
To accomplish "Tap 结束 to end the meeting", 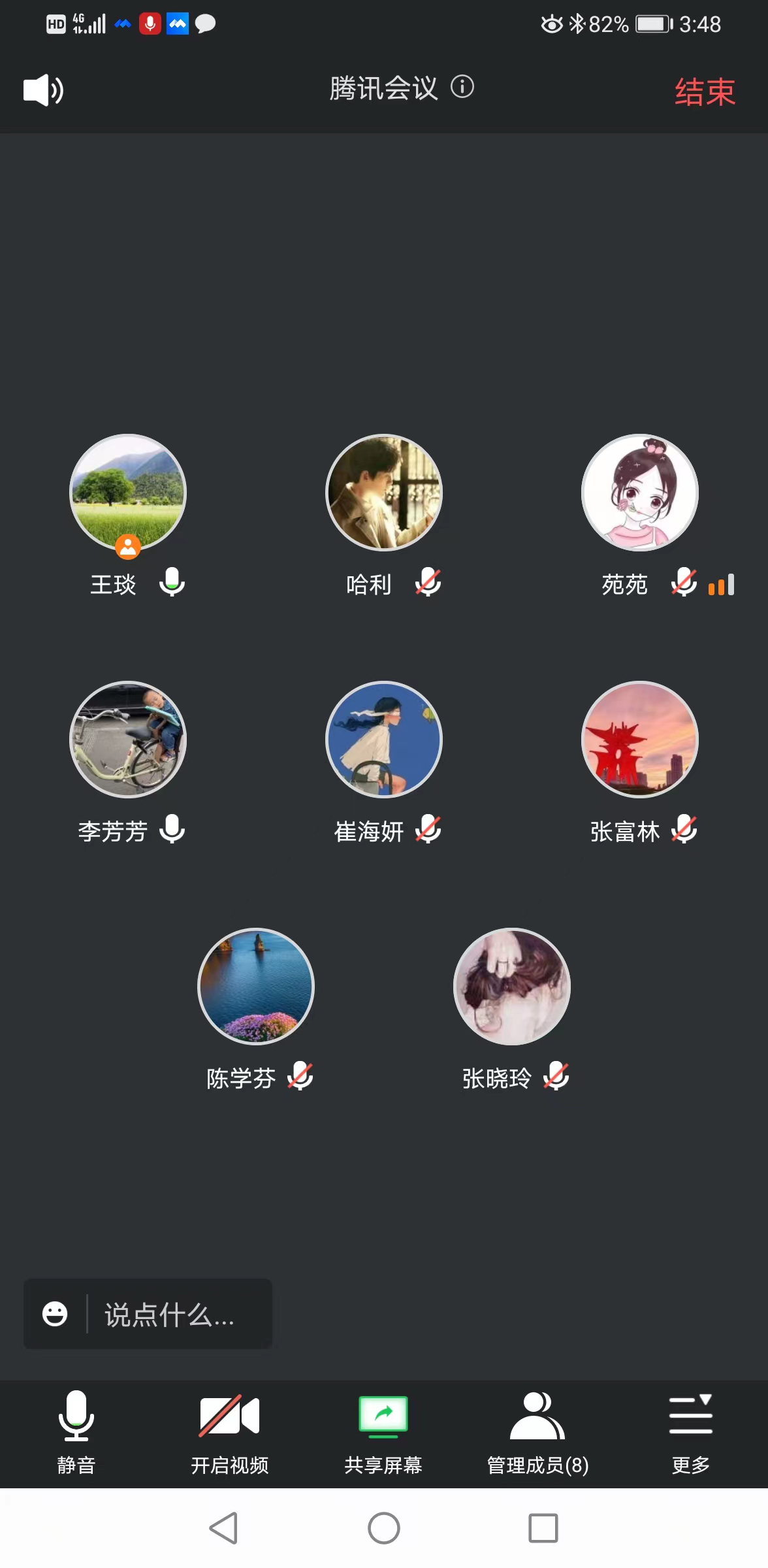I will [705, 91].
